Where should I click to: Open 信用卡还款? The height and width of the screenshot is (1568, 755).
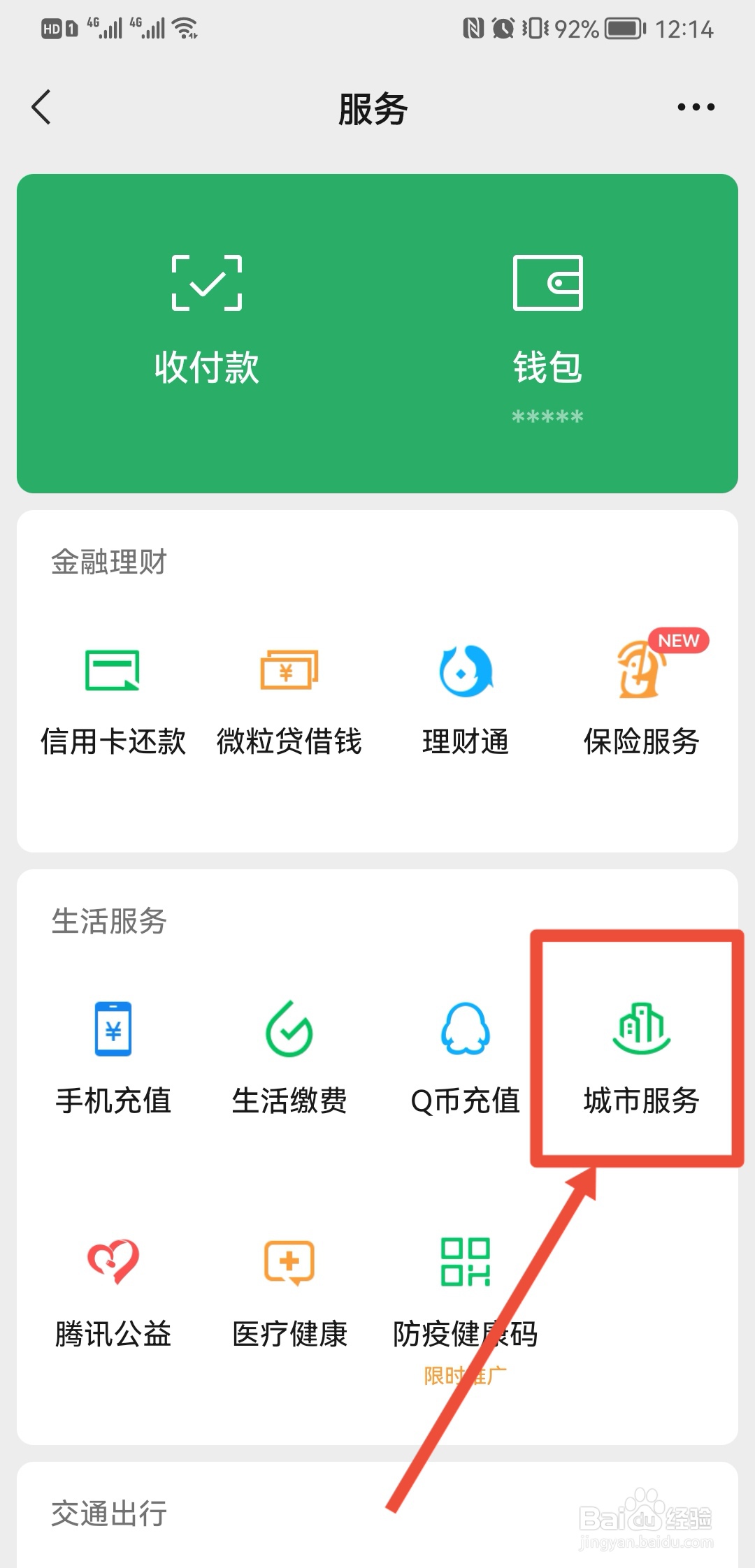tap(113, 702)
